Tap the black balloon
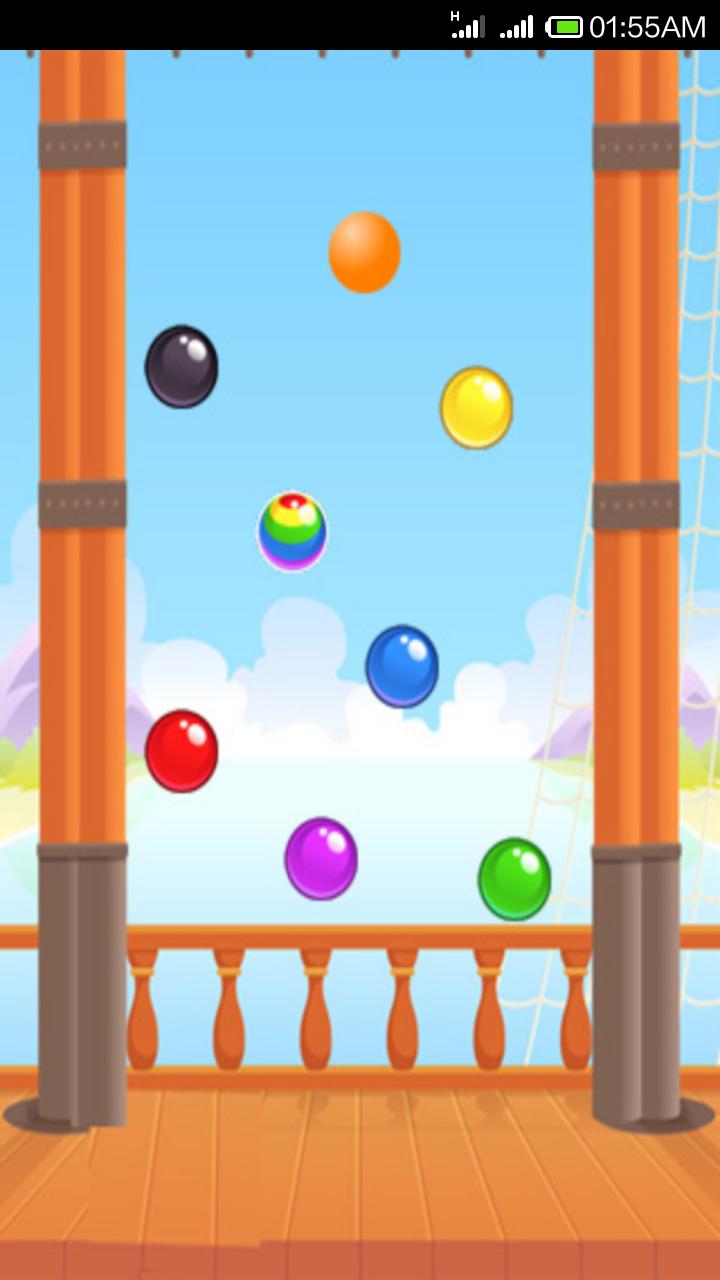This screenshot has width=720, height=1280. coord(181,366)
